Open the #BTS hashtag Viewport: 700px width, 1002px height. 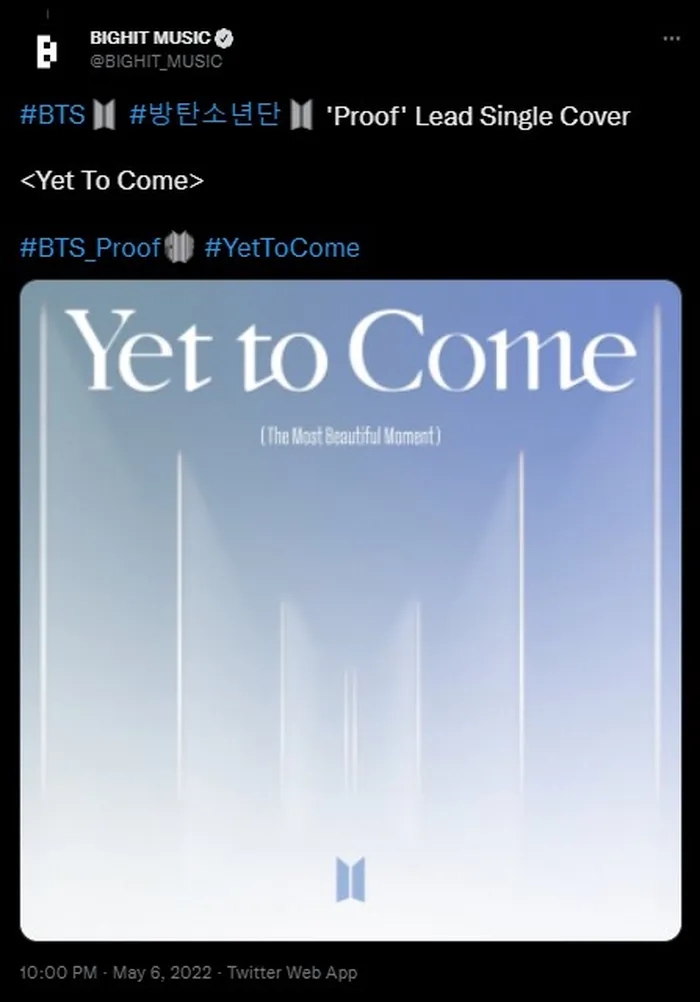52,116
